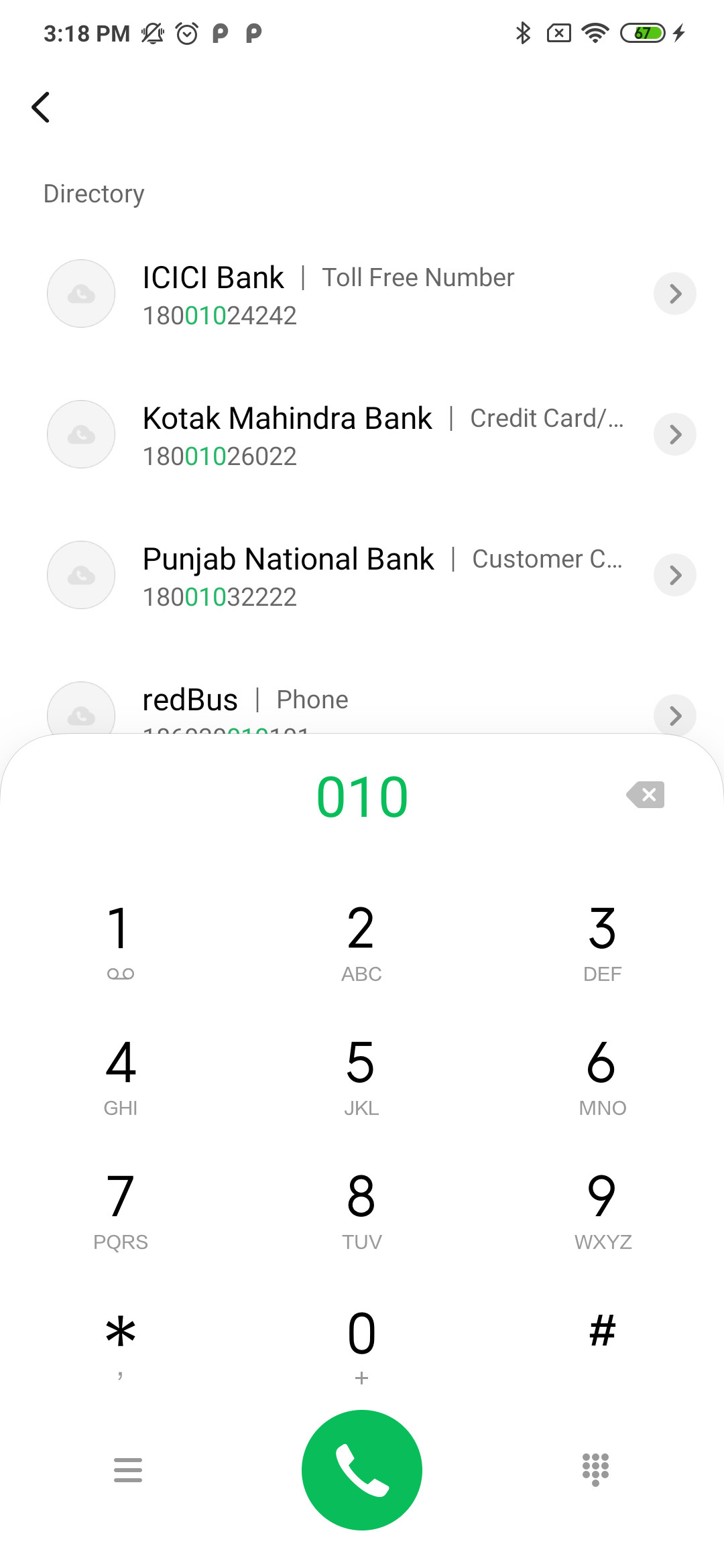Enter digit 9 WXYZ
The image size is (724, 1568).
click(x=603, y=1209)
